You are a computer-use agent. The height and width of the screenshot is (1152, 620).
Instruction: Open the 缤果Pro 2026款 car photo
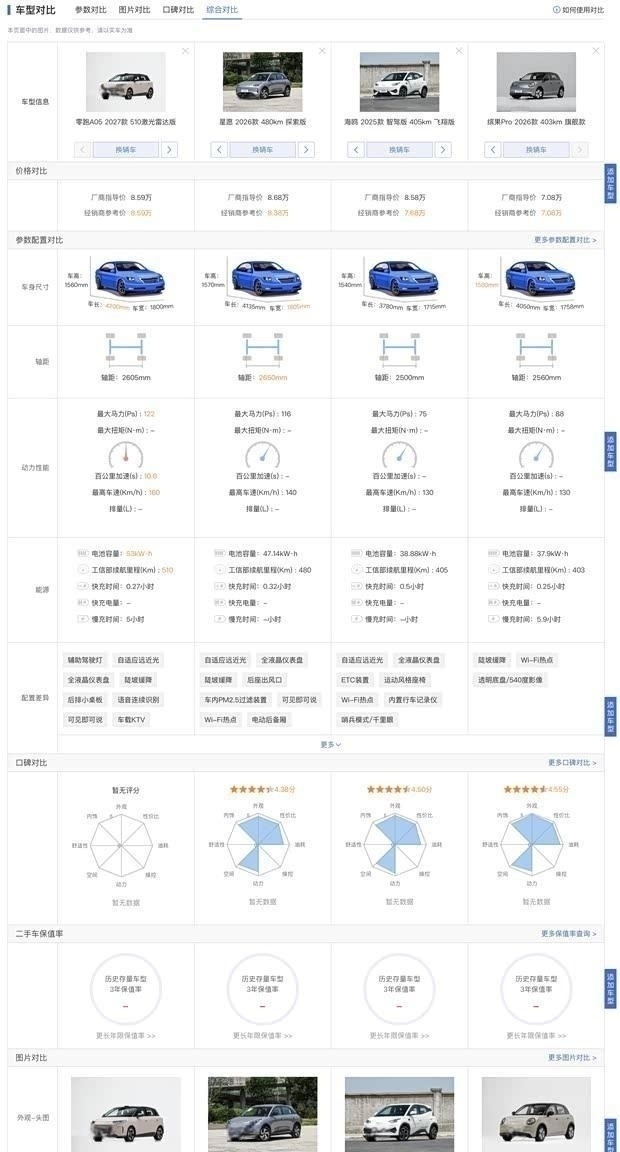click(536, 82)
